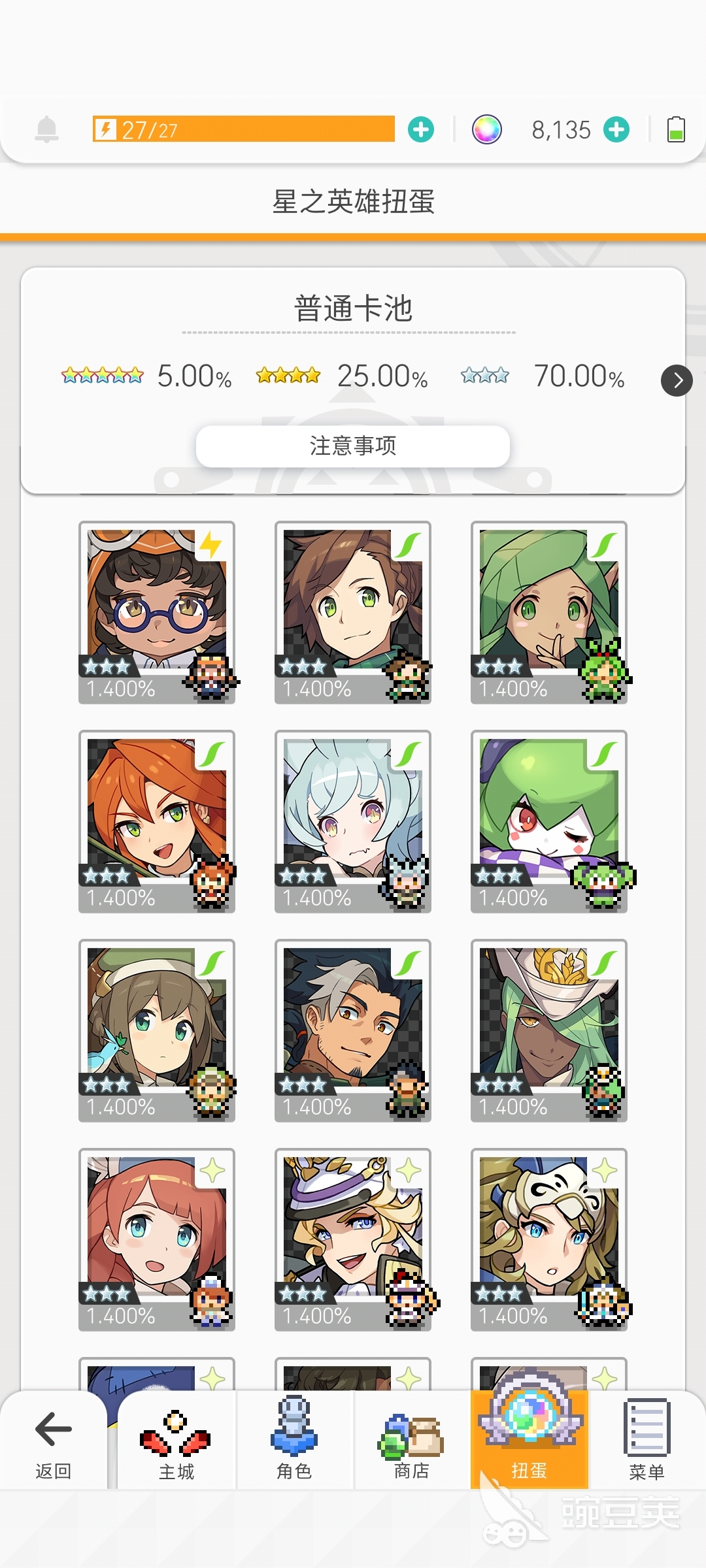This screenshot has height=1568, width=706.
Task: Open the orange-haired hero card
Action: pos(157,820)
